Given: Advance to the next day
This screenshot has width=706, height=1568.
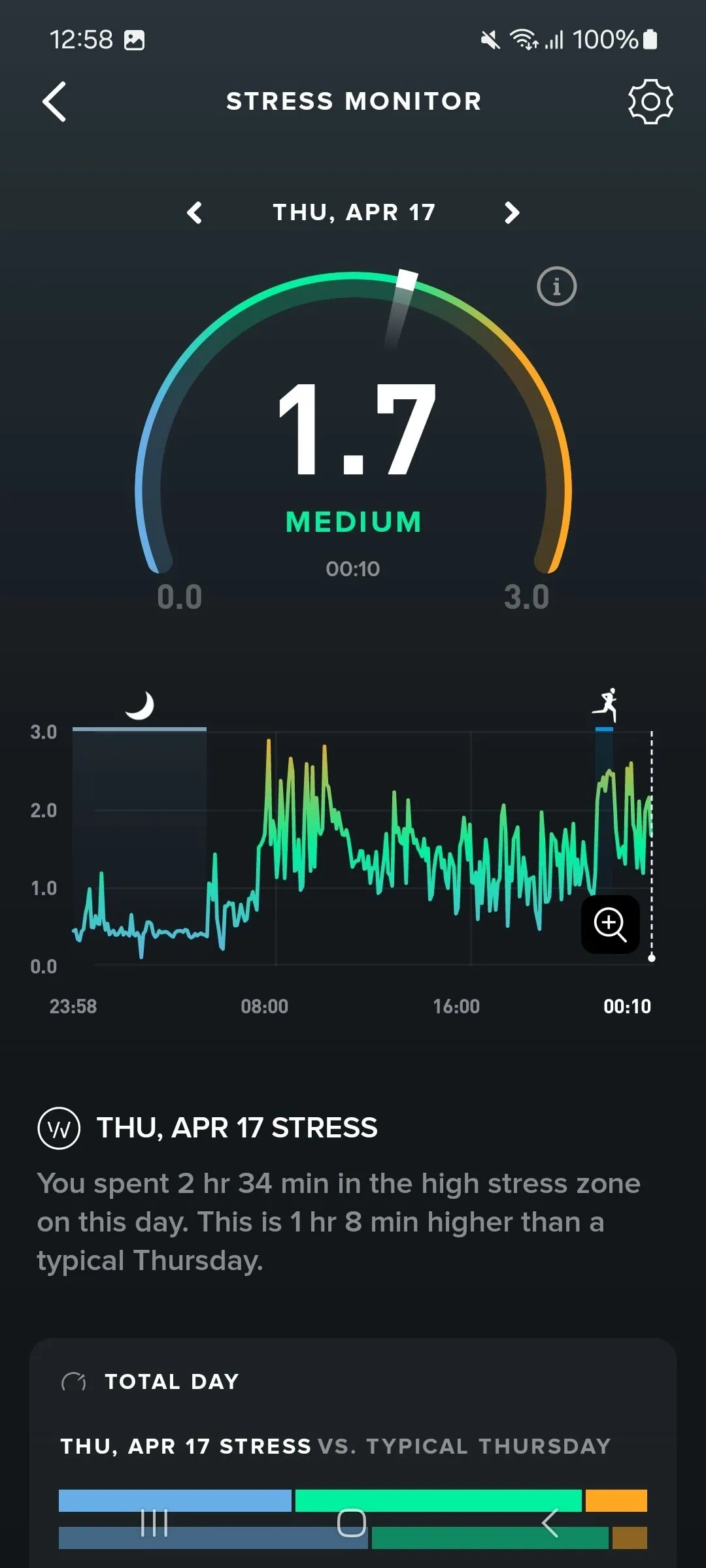Looking at the screenshot, I should 512,212.
